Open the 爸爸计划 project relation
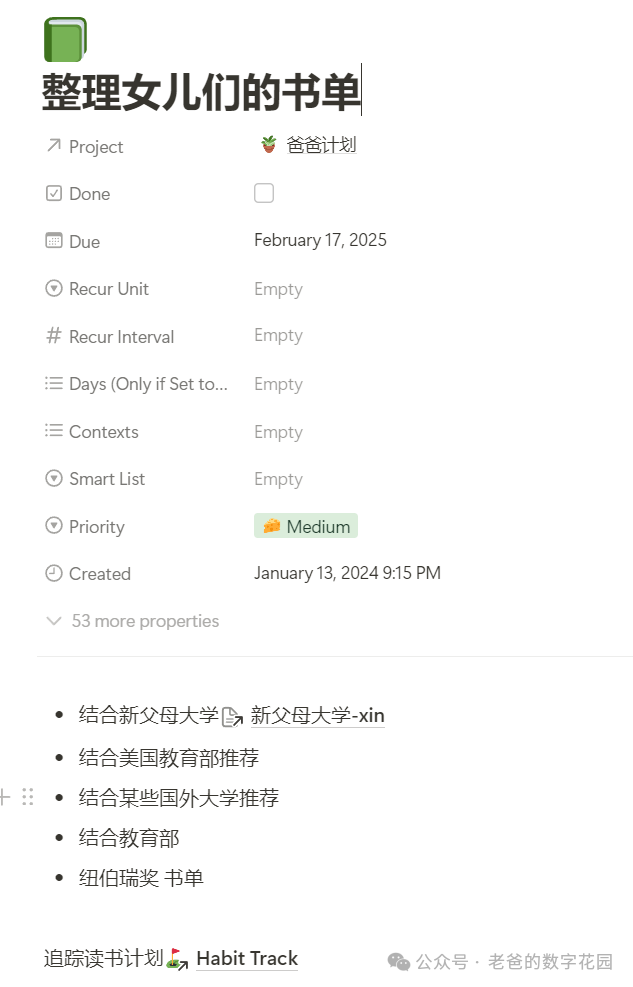The width and height of the screenshot is (633, 987). (320, 146)
